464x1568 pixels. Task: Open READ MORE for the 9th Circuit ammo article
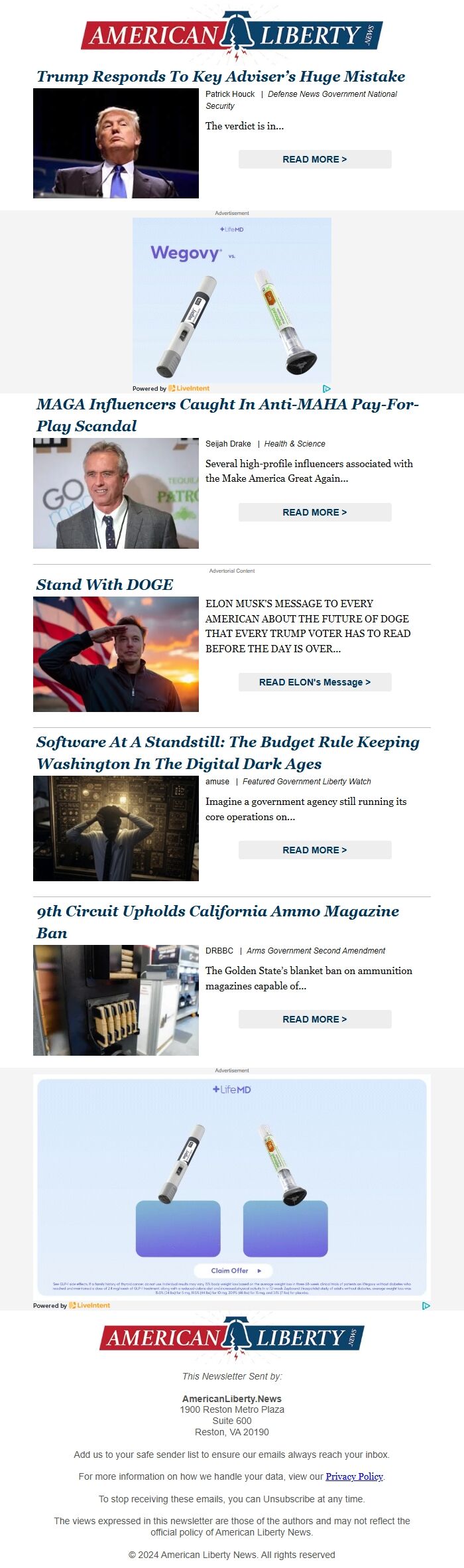(315, 1019)
